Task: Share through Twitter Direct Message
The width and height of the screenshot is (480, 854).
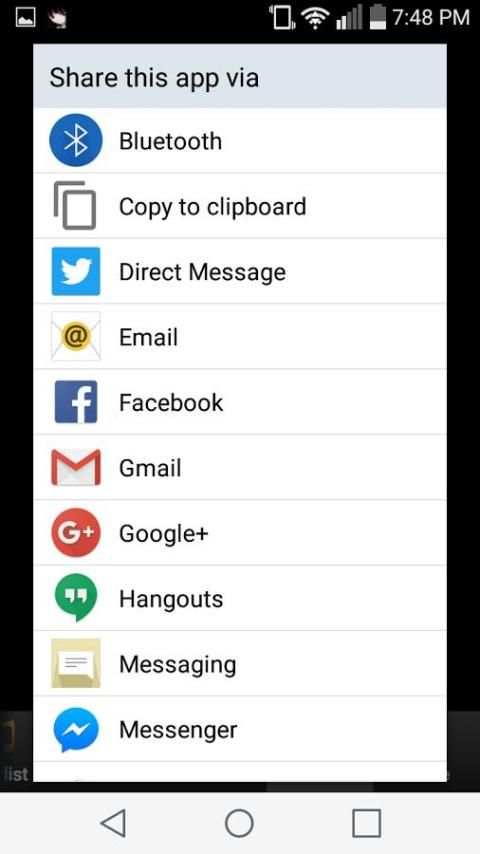Action: coord(240,271)
